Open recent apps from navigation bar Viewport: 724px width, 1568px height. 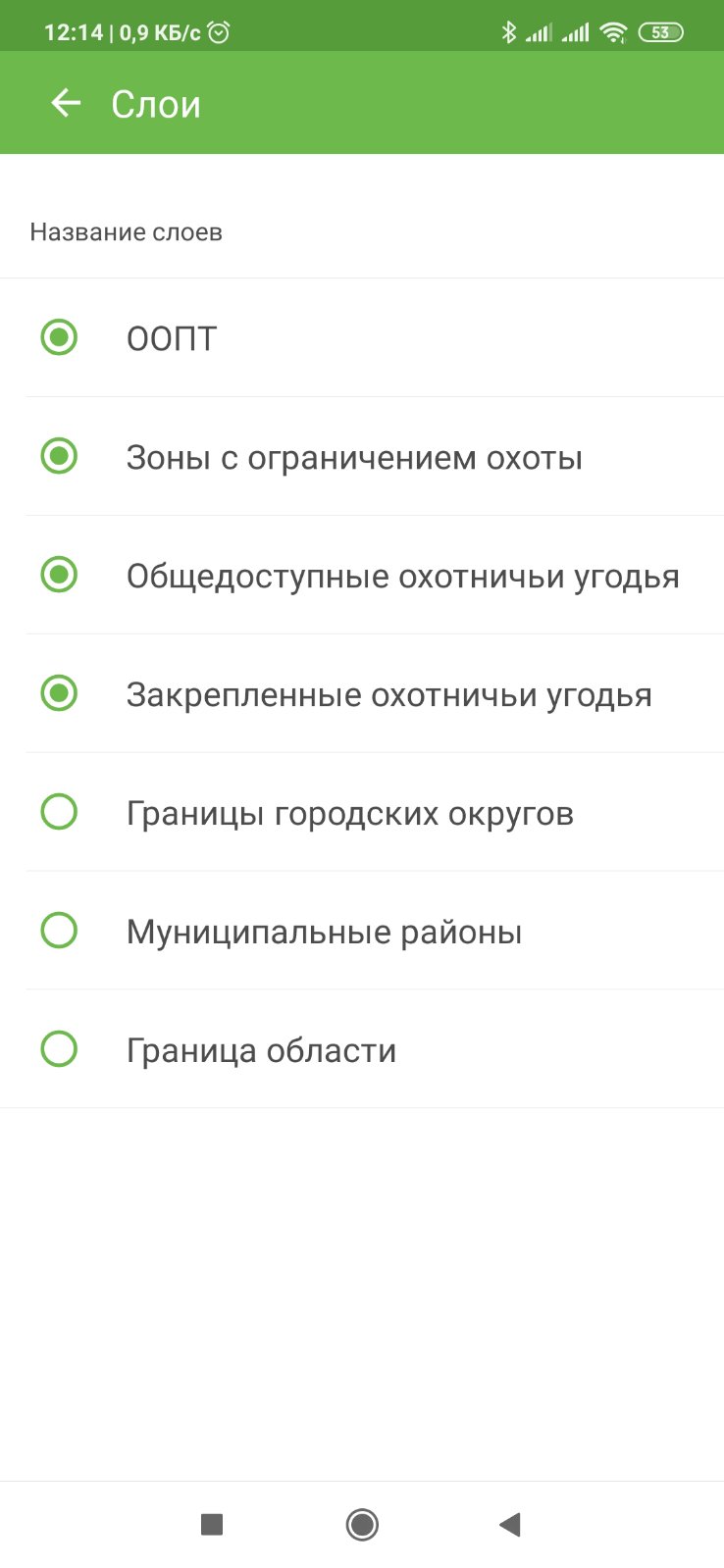point(212,1524)
